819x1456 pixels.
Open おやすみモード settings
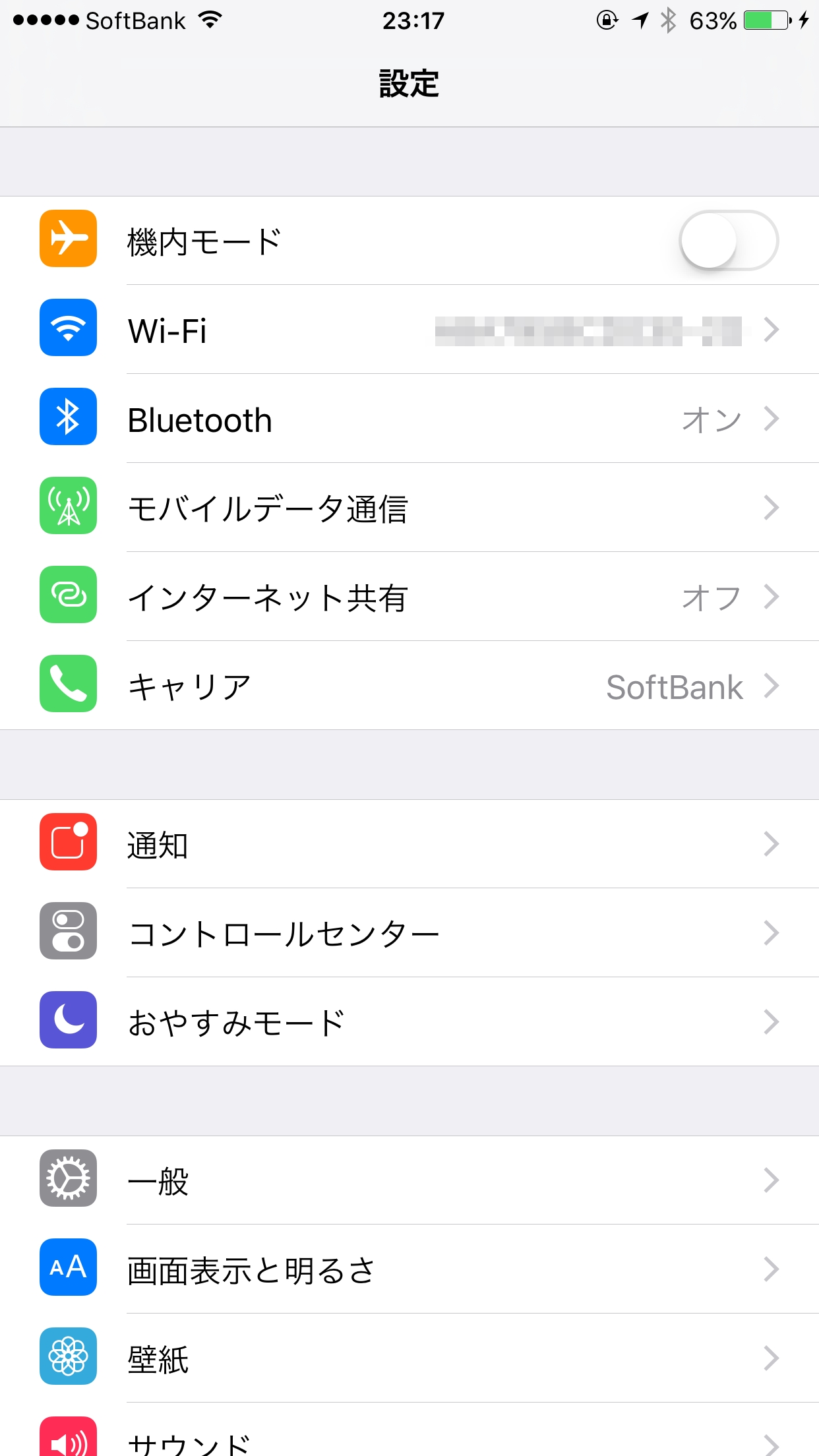click(x=409, y=1022)
